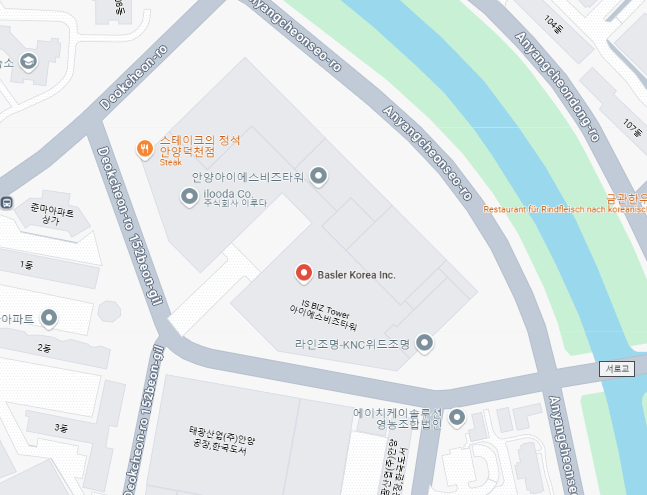This screenshot has width=647, height=495.
Task: Open the orange steak restaurant marker
Action: tap(145, 149)
